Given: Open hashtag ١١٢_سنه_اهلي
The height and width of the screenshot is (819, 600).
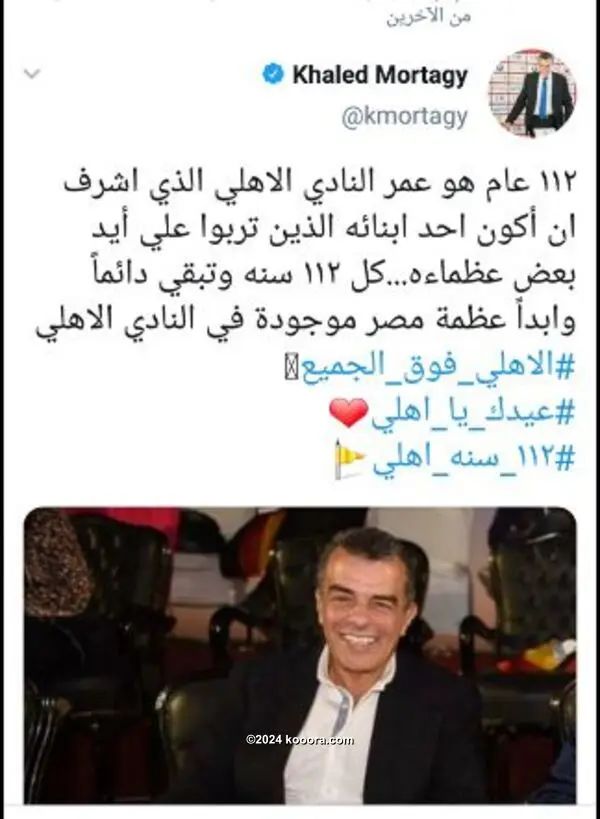Looking at the screenshot, I should tap(474, 459).
